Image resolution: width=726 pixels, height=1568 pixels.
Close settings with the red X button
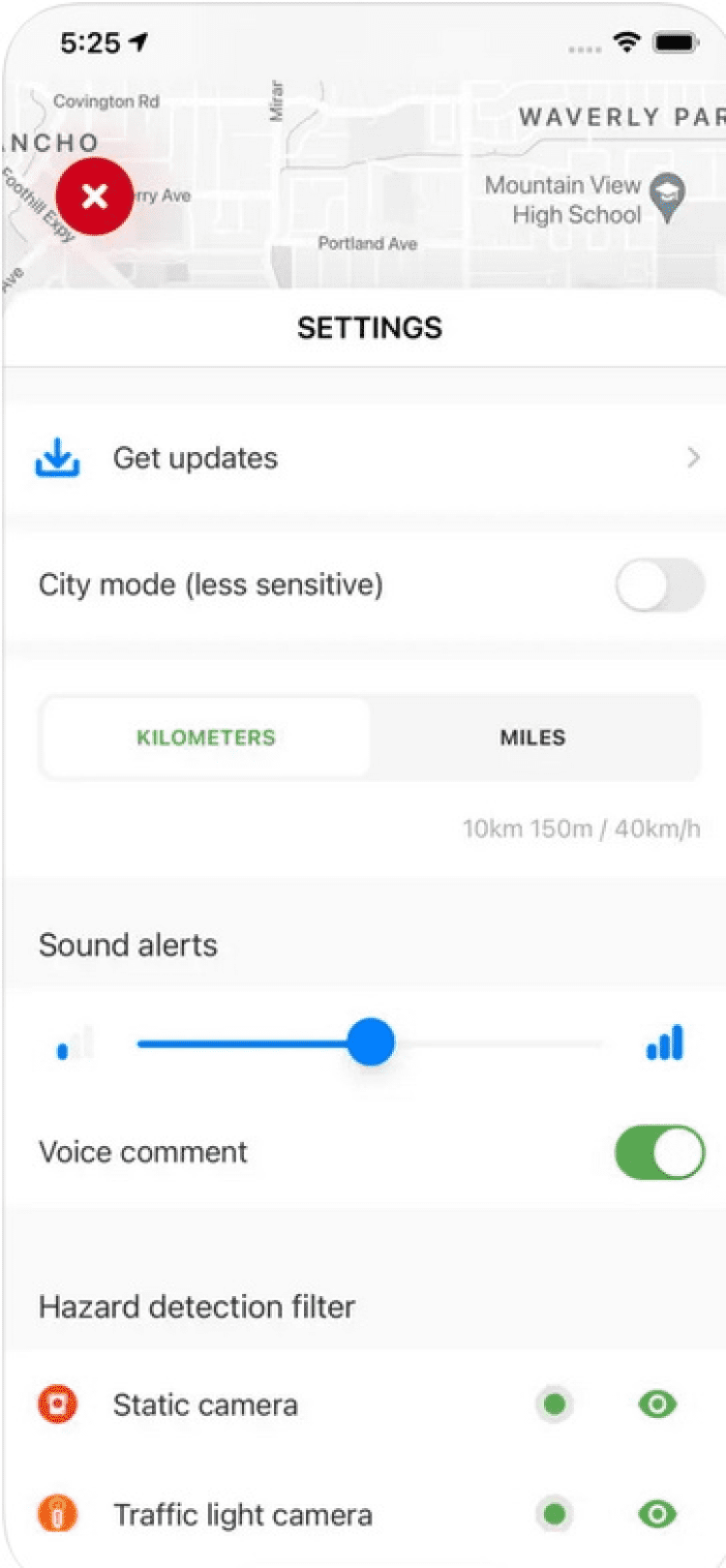tap(95, 196)
